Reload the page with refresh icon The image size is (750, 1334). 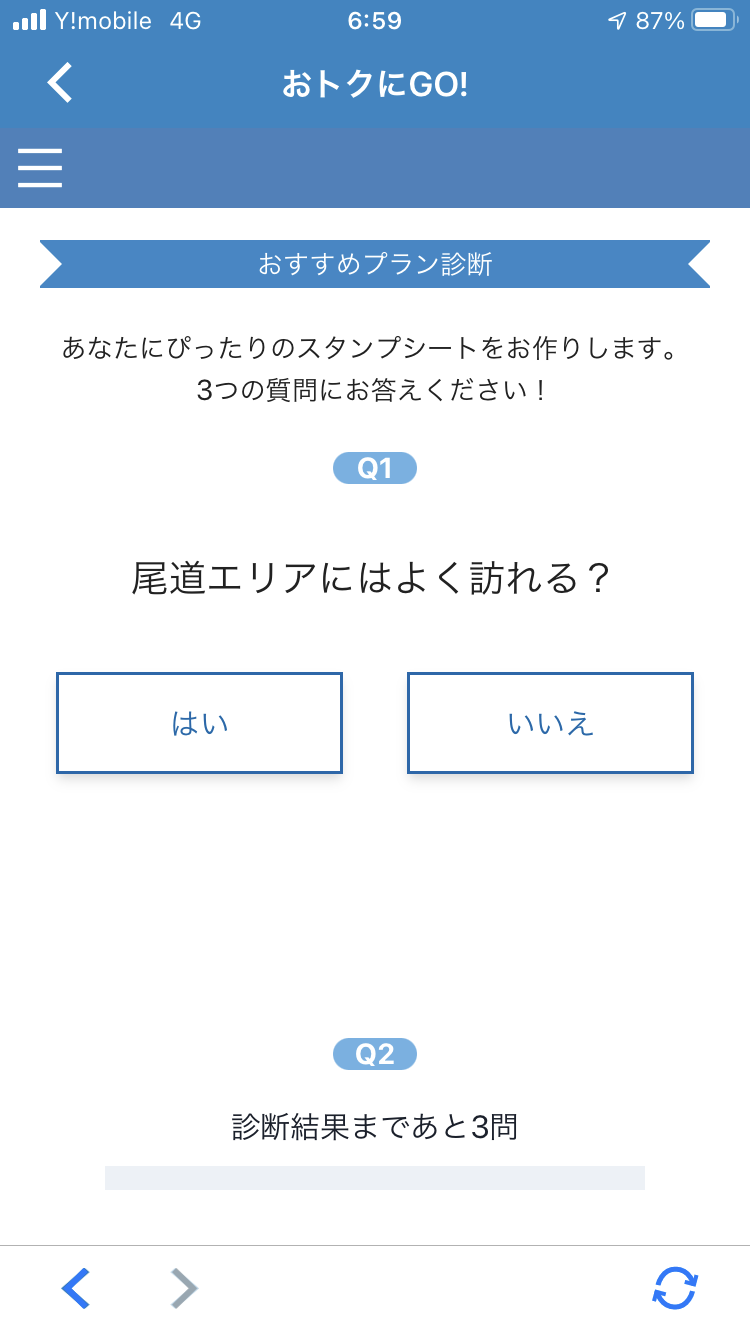675,1288
